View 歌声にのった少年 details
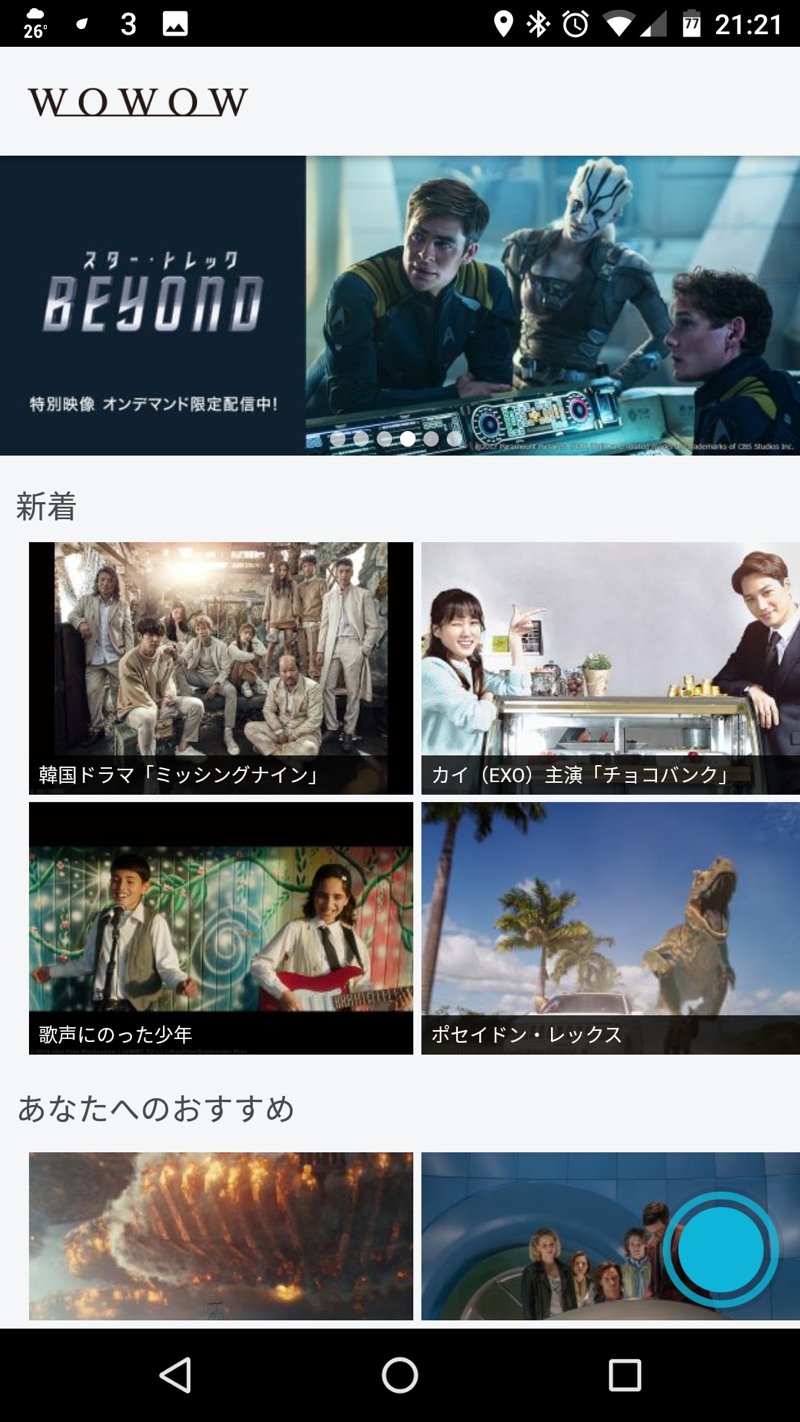Viewport: 800px width, 1422px height. (220, 927)
